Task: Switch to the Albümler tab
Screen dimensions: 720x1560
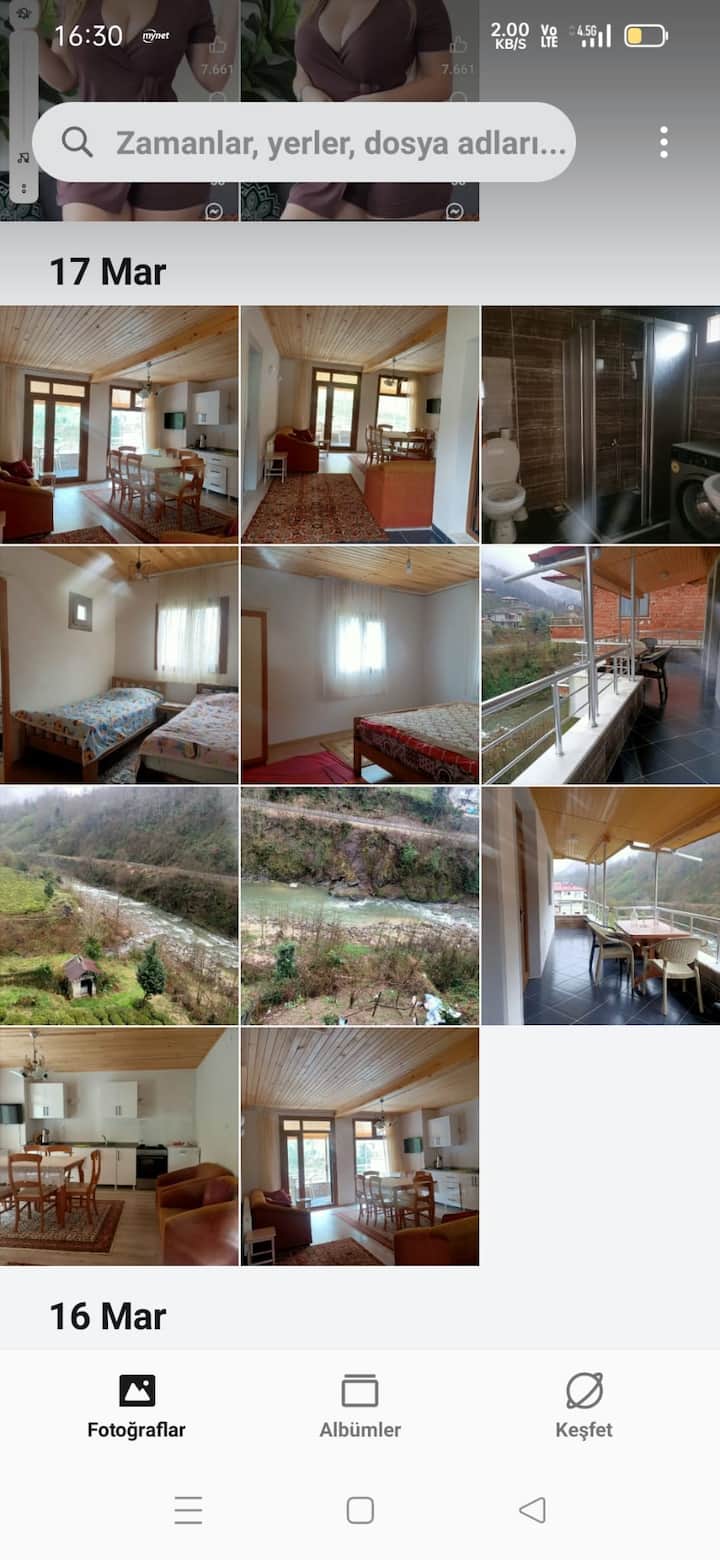Action: coord(360,1405)
